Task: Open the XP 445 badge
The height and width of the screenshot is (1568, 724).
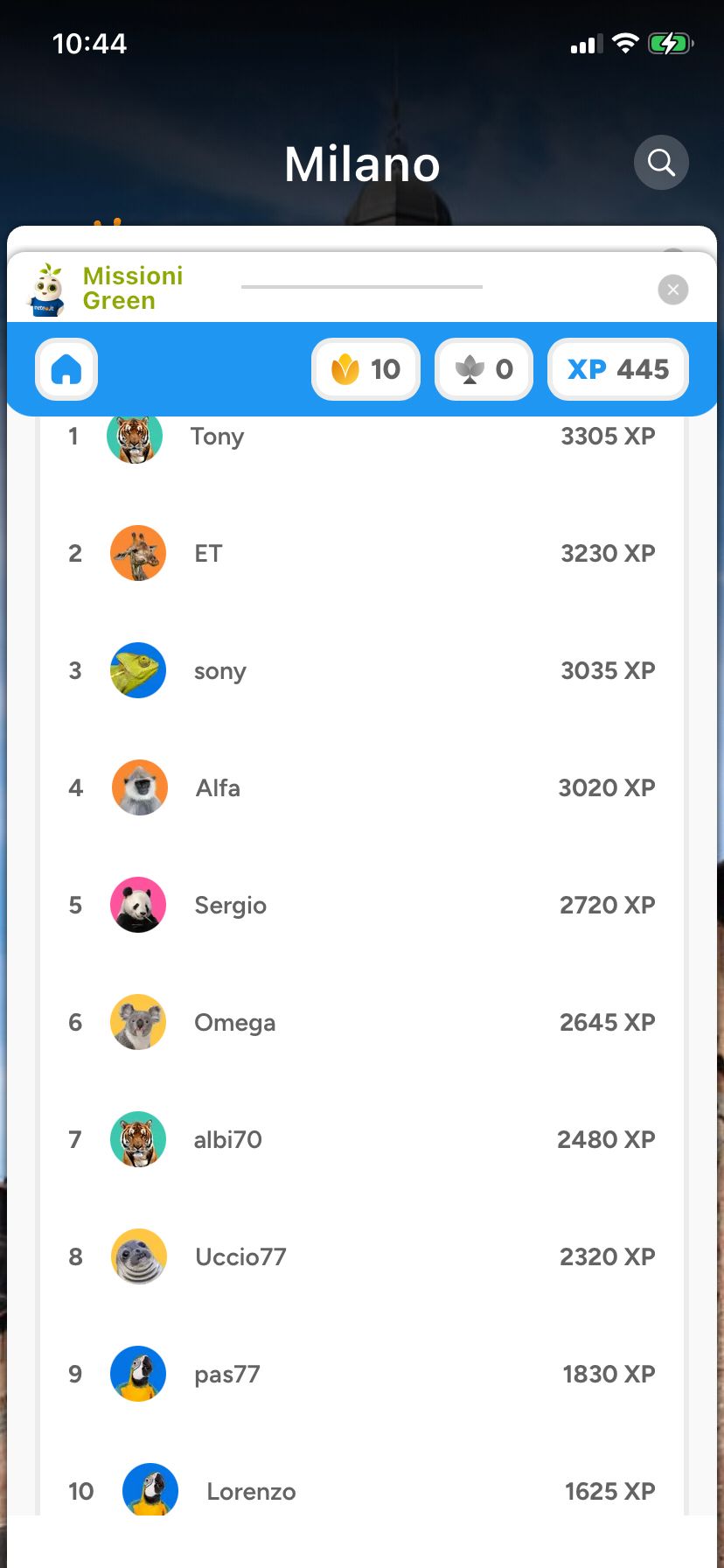Action: pyautogui.click(x=617, y=369)
